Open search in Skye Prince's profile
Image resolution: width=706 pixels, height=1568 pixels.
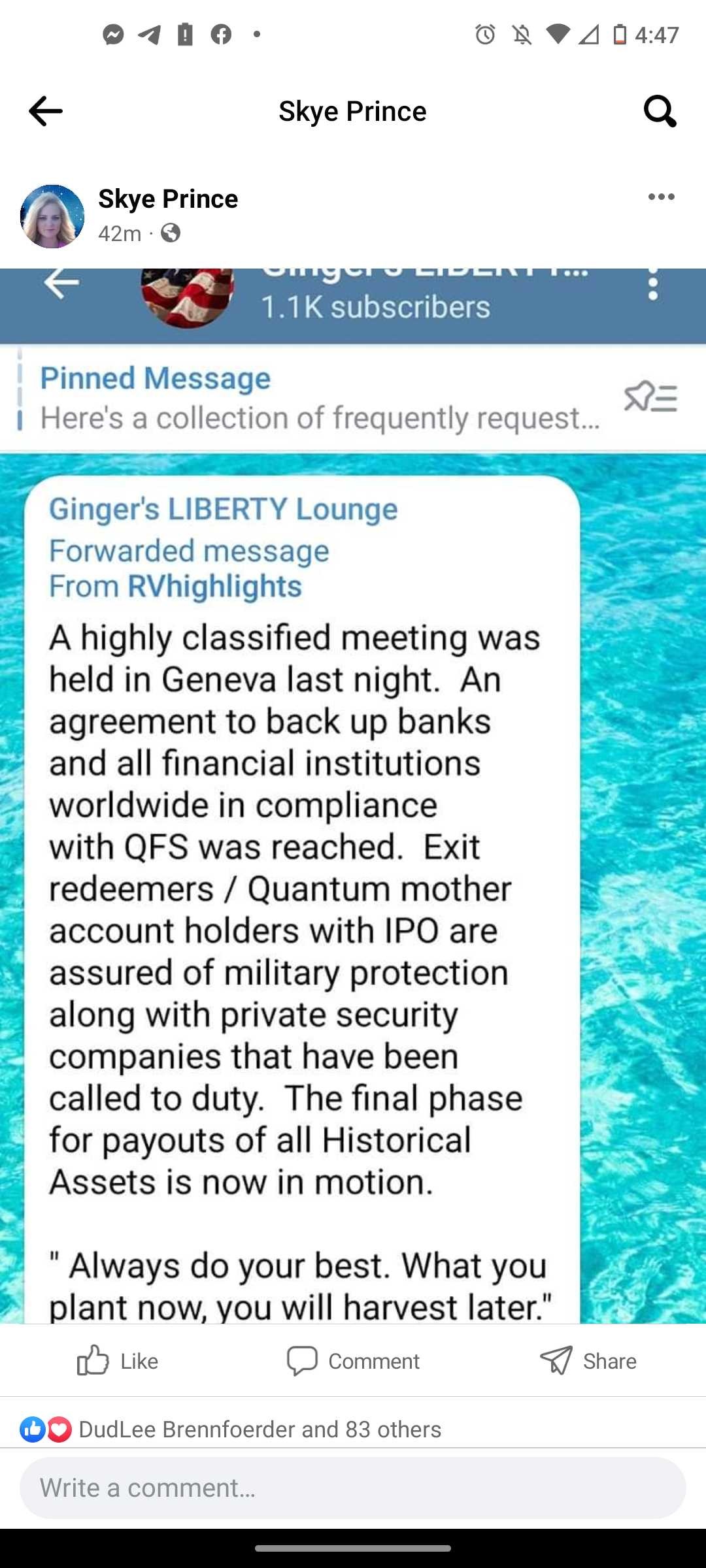tap(660, 111)
